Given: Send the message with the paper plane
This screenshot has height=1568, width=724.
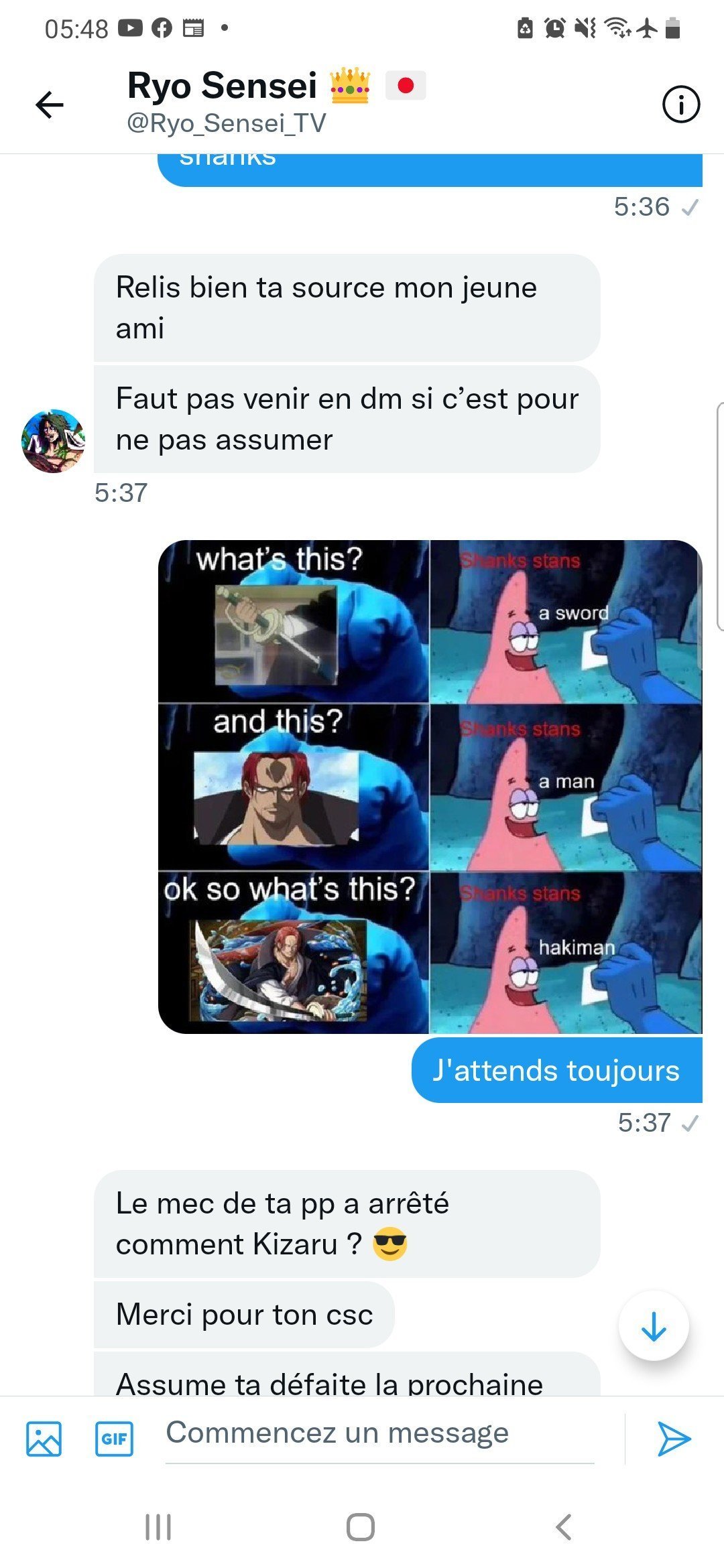Looking at the screenshot, I should tap(673, 1439).
